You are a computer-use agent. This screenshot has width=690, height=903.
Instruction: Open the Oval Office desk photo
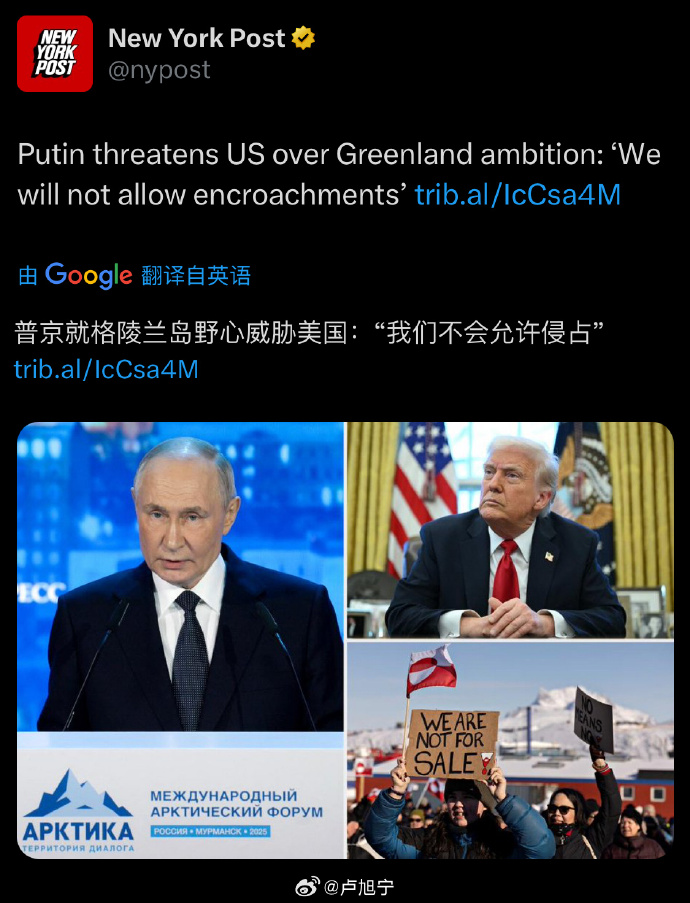click(510, 530)
